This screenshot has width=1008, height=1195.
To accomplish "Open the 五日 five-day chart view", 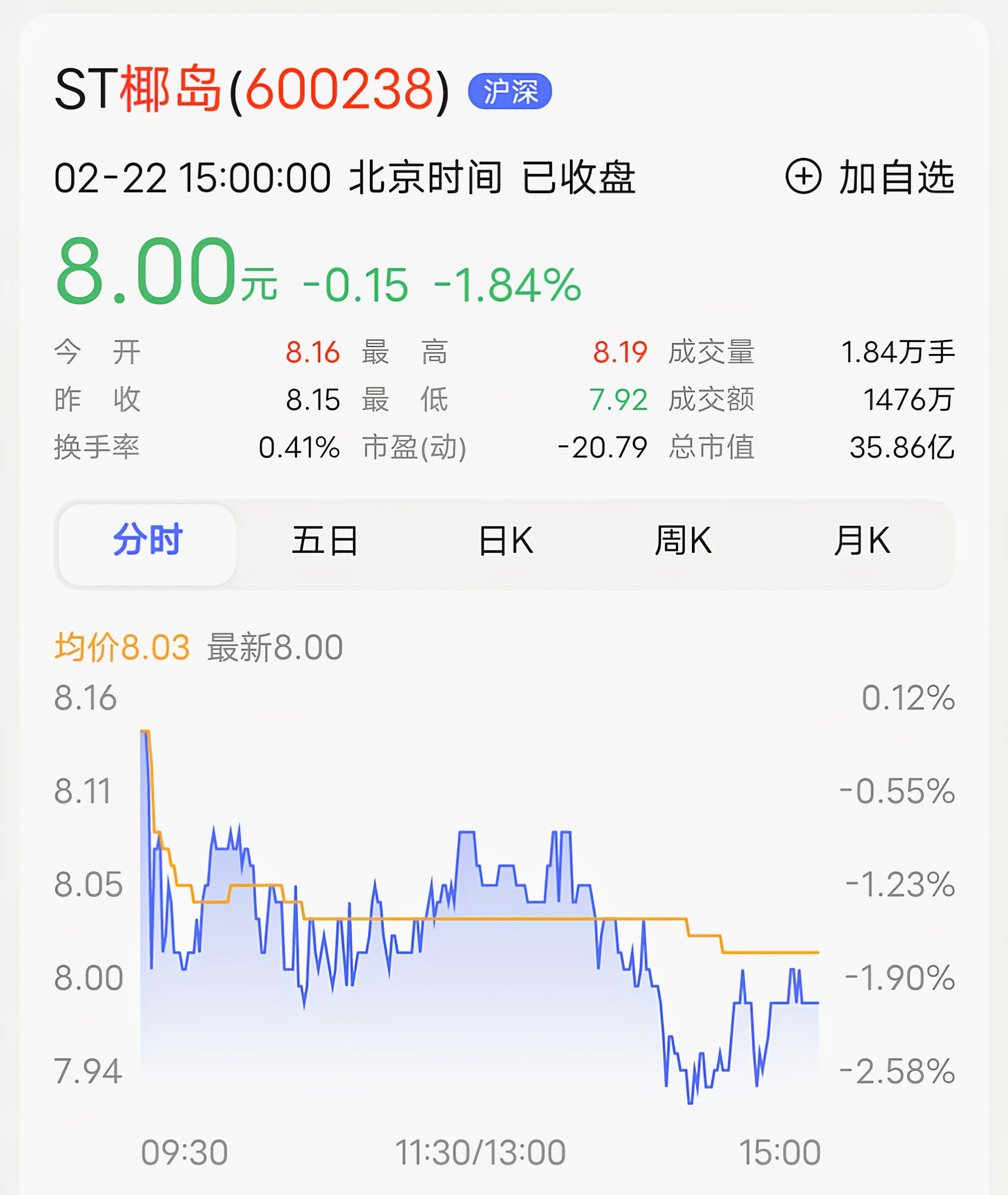I will [324, 544].
